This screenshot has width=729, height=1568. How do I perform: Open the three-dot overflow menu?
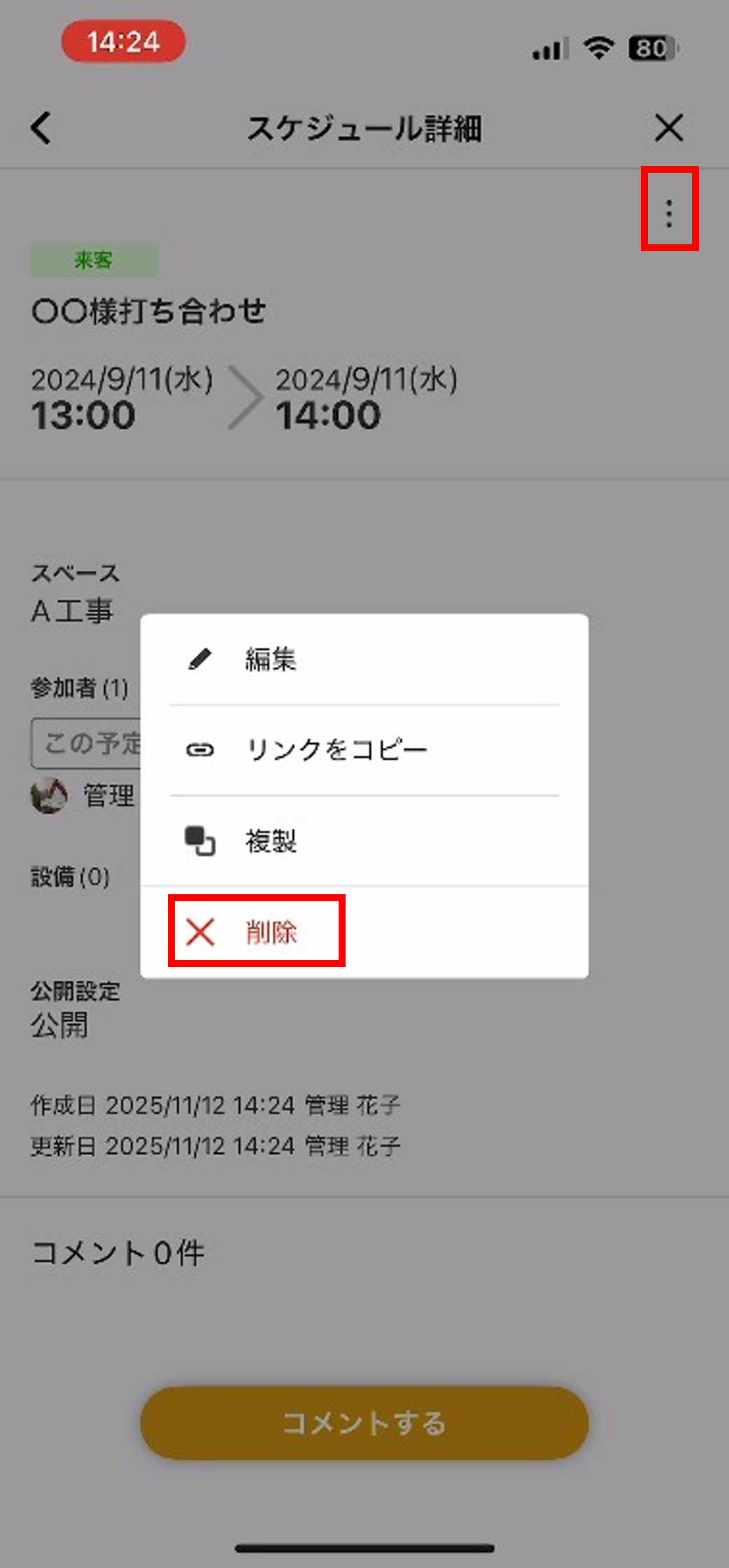(669, 213)
